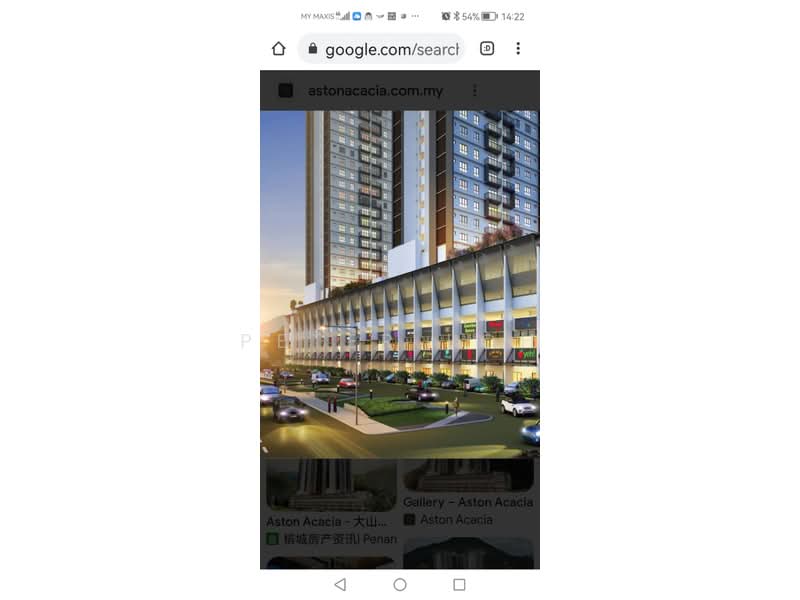This screenshot has width=800, height=600.
Task: Open recent apps from the navigation bar
Action: [459, 584]
